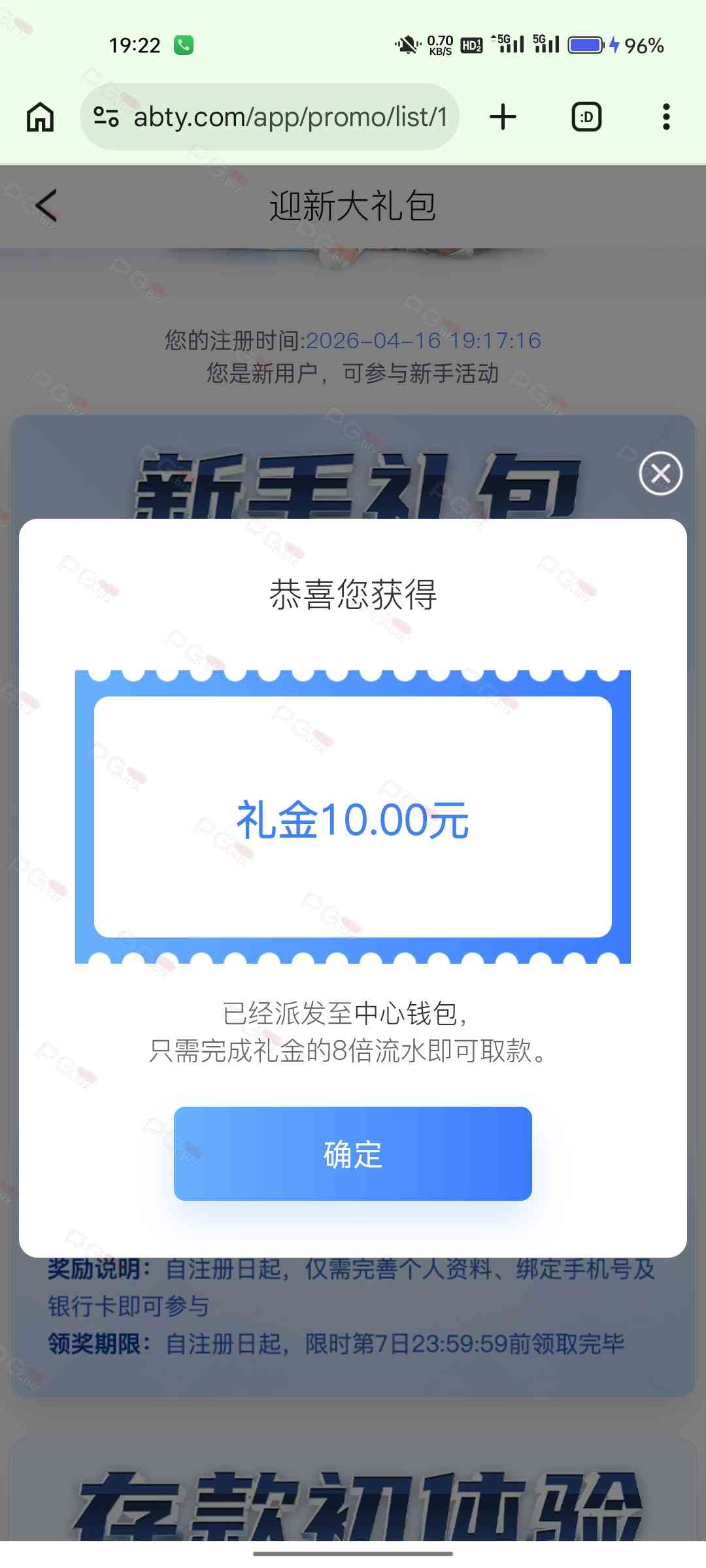Viewport: 706px width, 1568px height.
Task: Go back from 迎新大礼包 page
Action: [x=46, y=206]
